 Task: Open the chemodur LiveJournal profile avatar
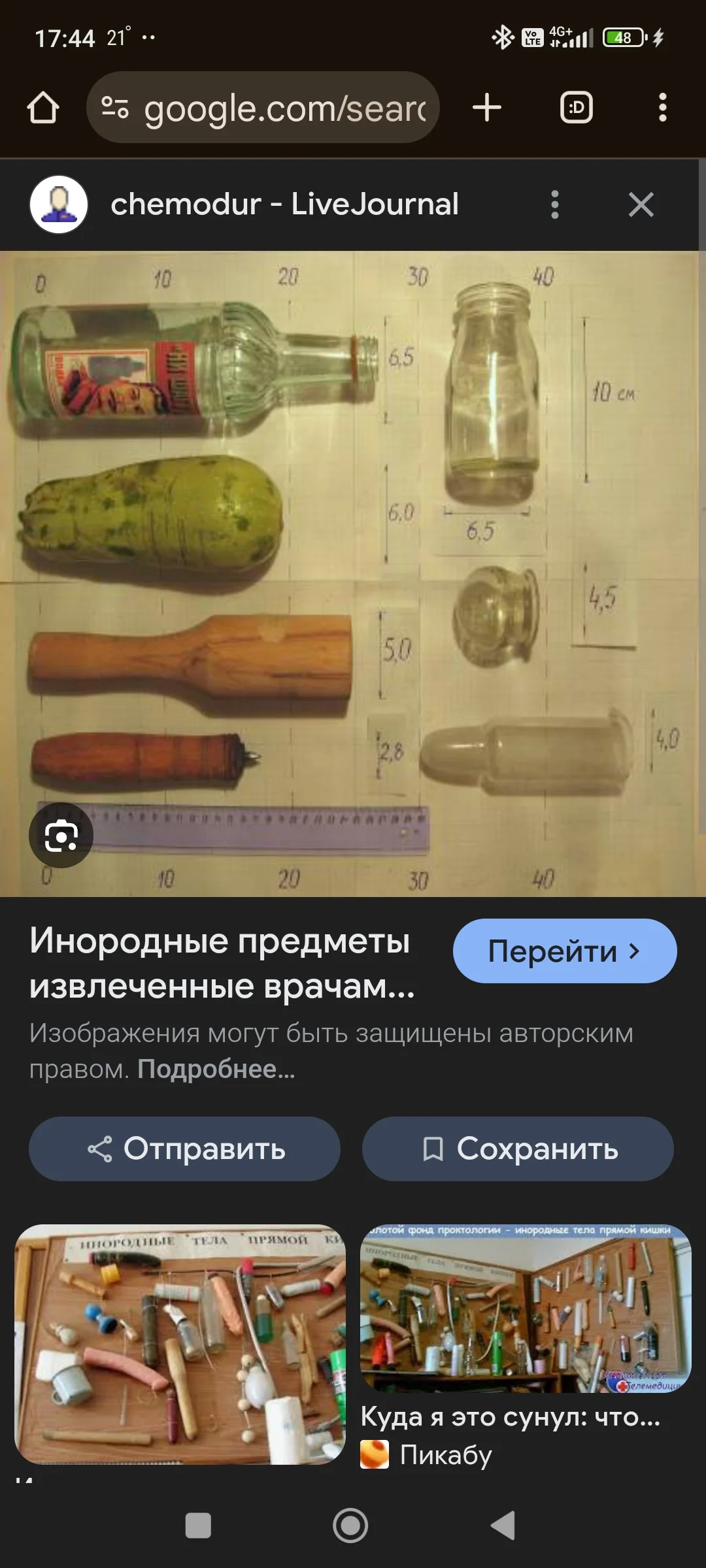coord(59,204)
